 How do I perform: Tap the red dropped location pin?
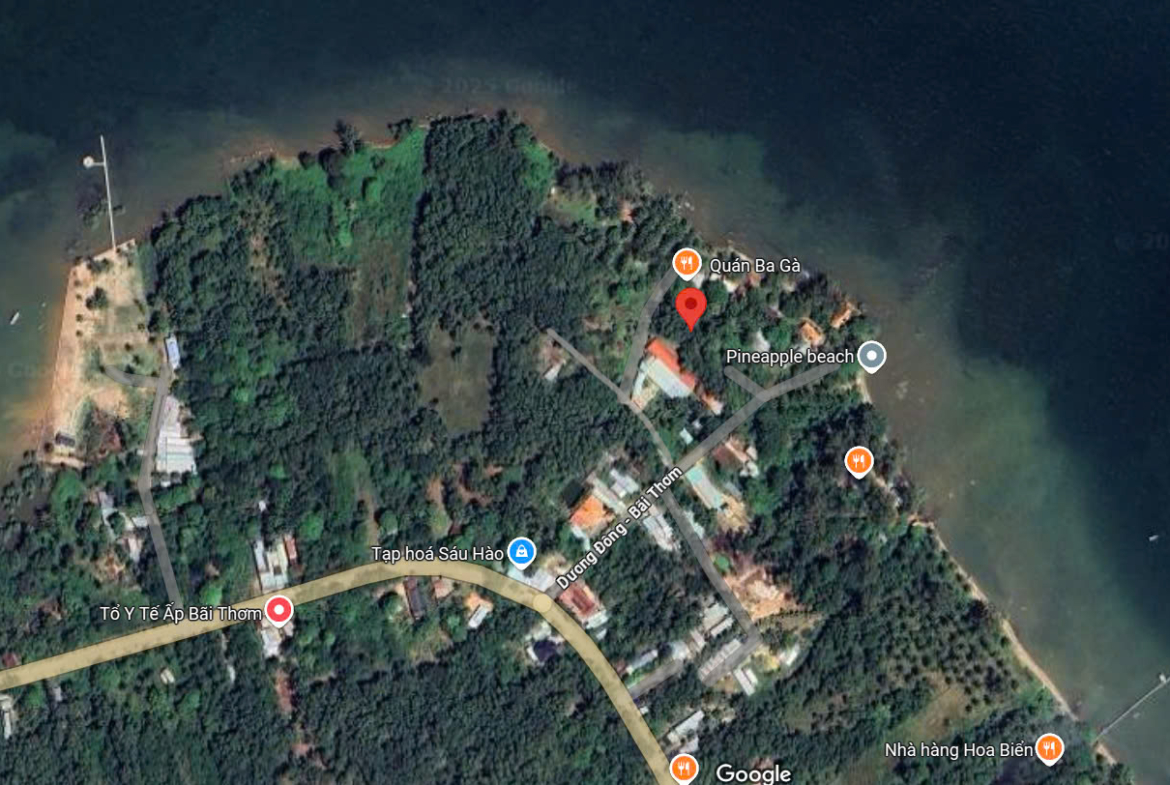tap(691, 304)
